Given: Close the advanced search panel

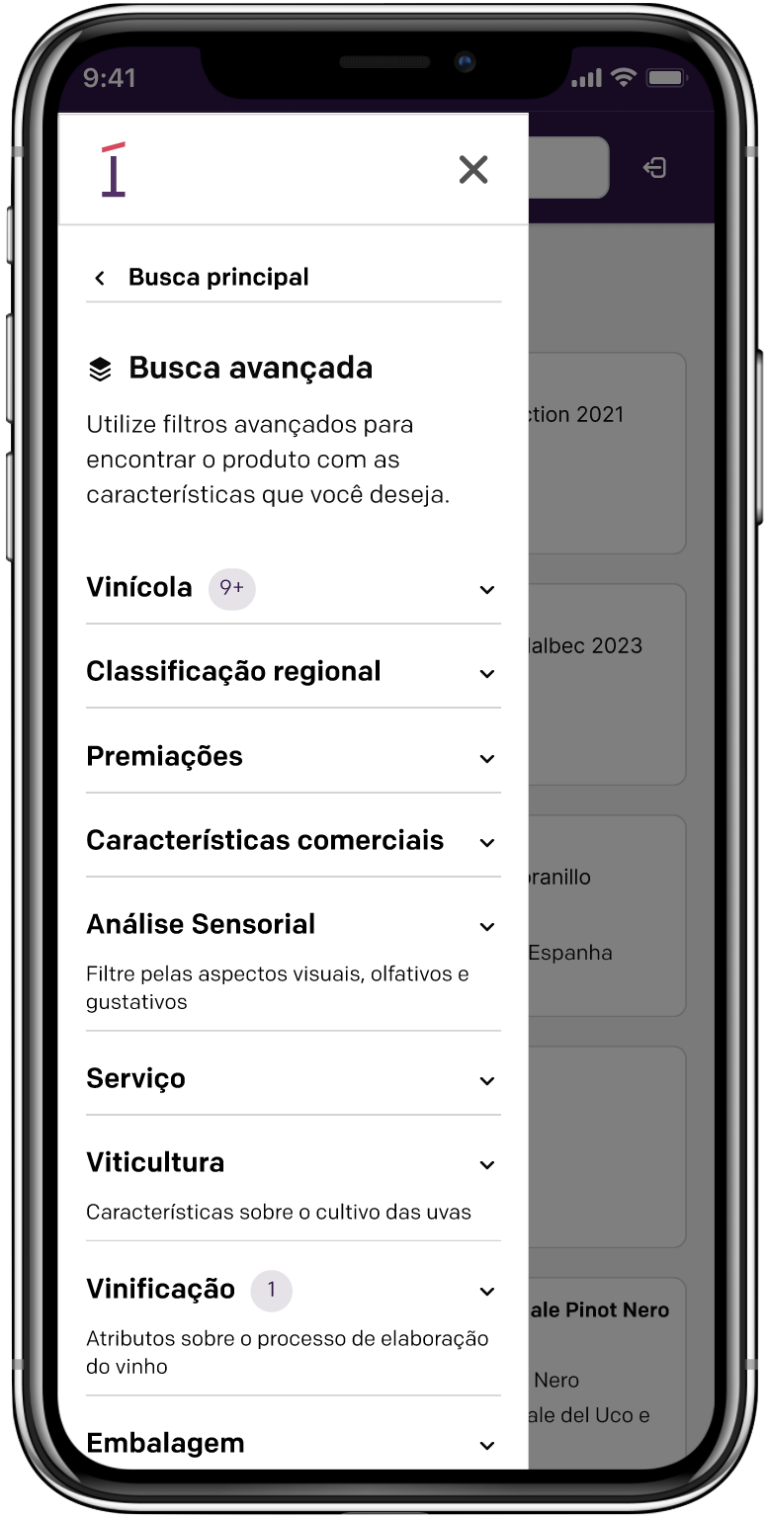Looking at the screenshot, I should tap(472, 170).
